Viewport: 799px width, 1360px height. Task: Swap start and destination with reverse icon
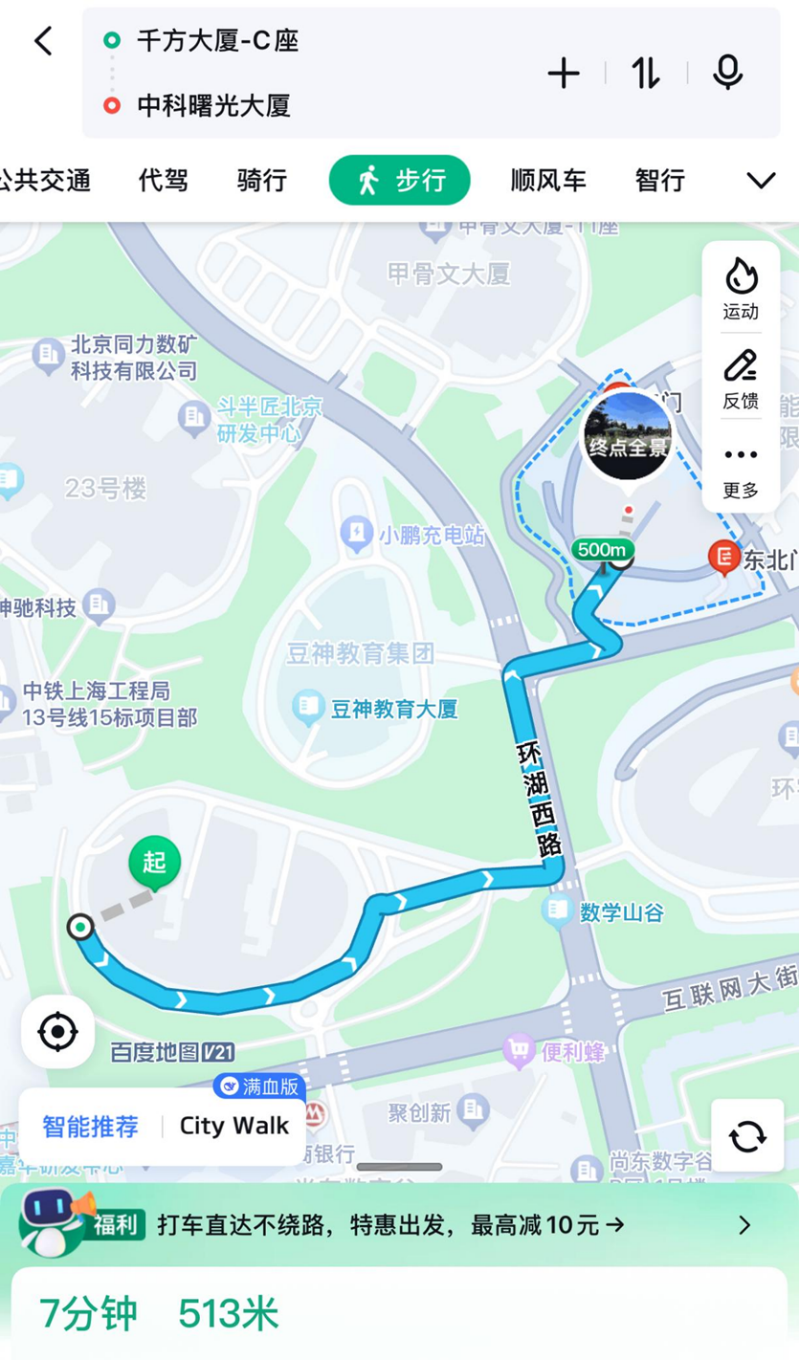[x=645, y=73]
